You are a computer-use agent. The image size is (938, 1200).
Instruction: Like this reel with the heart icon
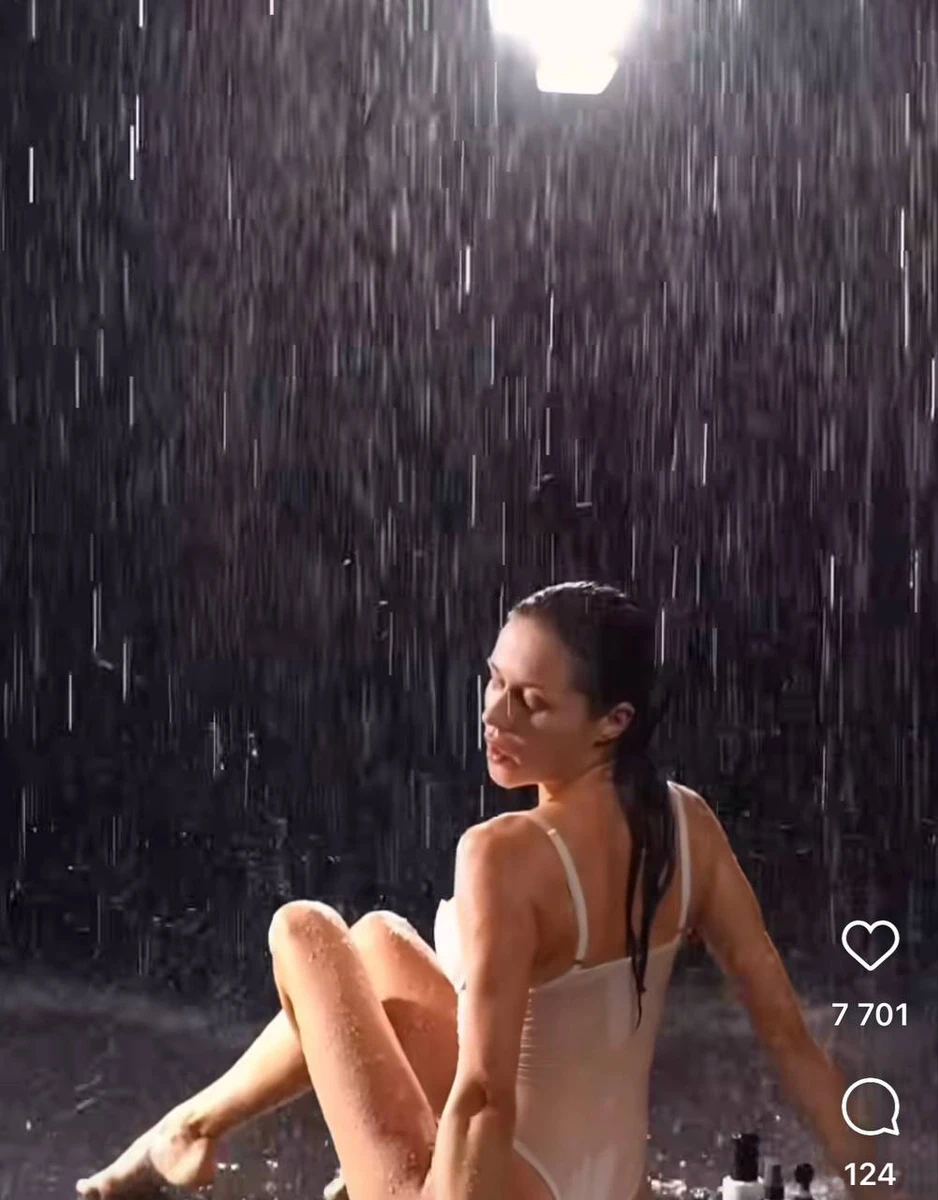pyautogui.click(x=870, y=945)
